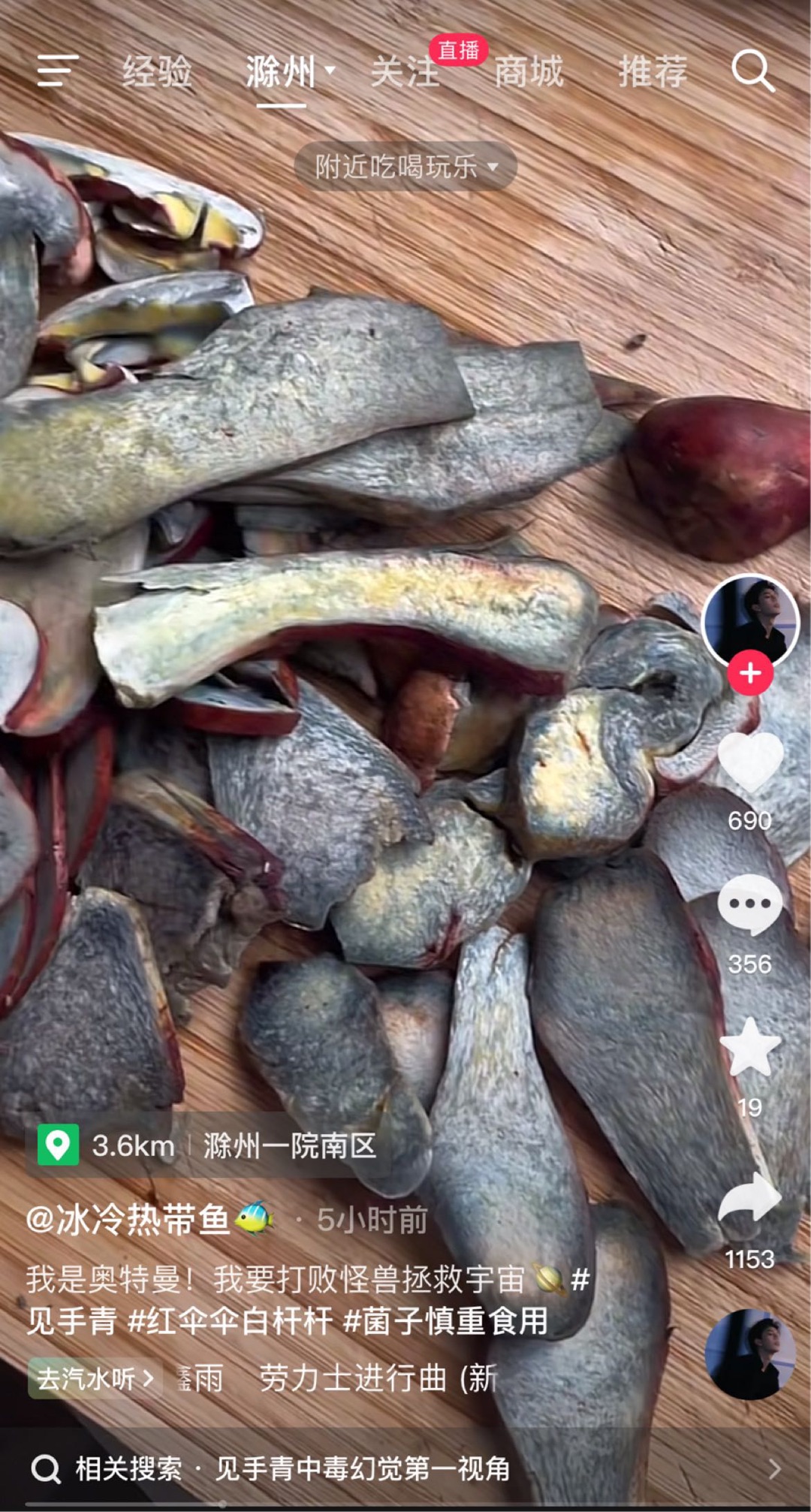Open related search 见手青中毒幻觉第一视角
The width and height of the screenshot is (811, 1512).
[363, 1468]
